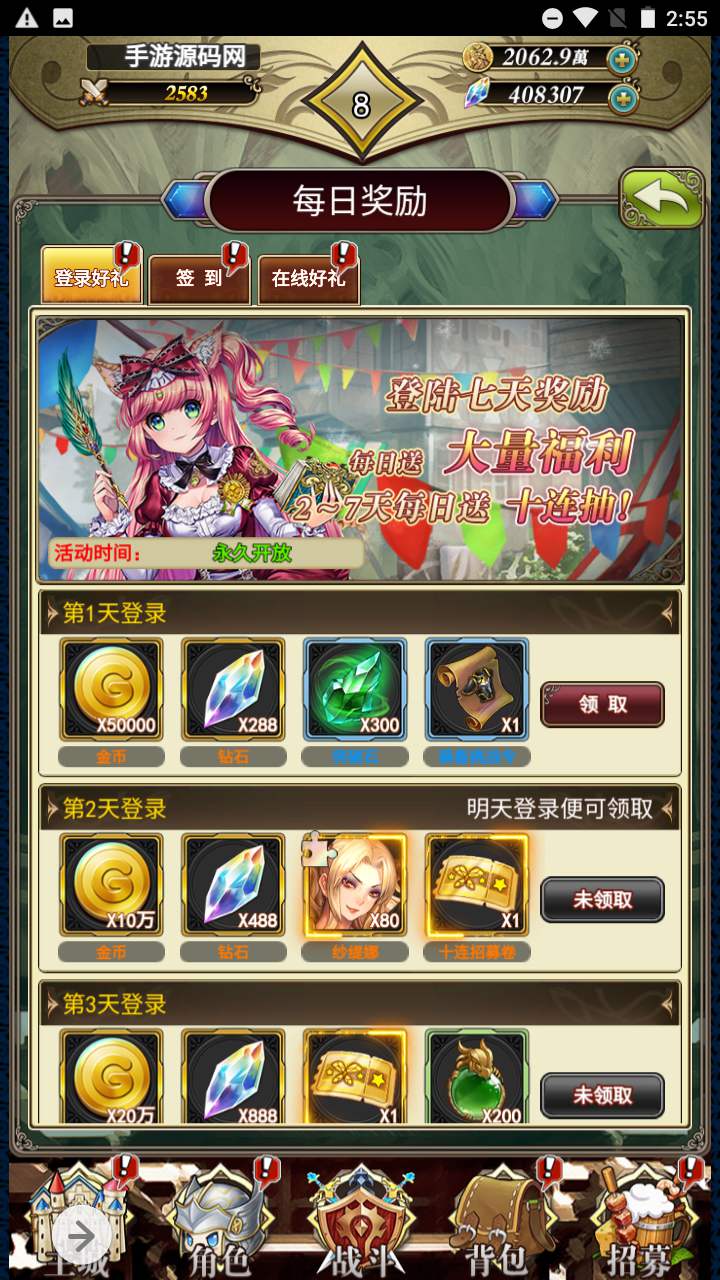View the 十连招募卷 reward item
Viewport: 720px width, 1280px height.
tap(476, 885)
